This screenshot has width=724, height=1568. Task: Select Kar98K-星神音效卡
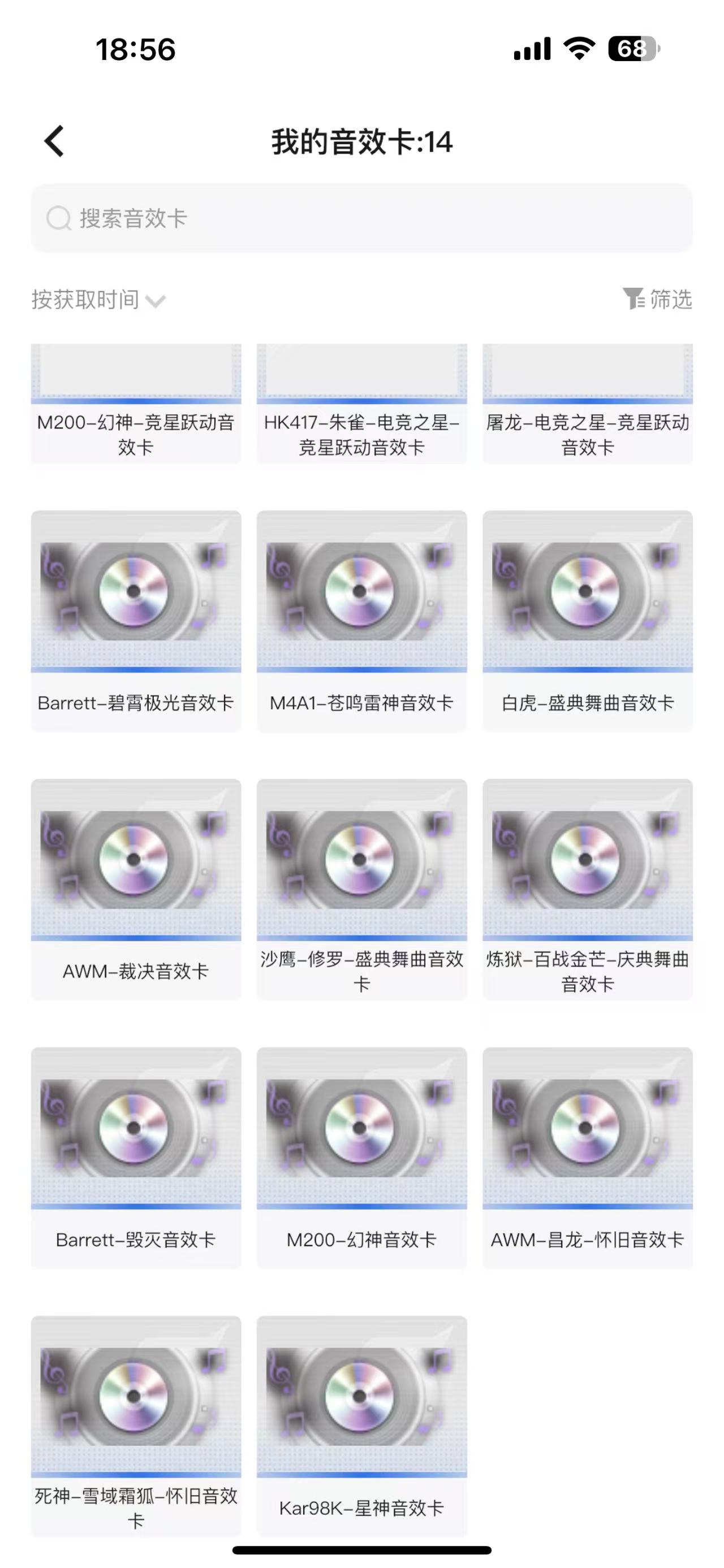[361, 1425]
